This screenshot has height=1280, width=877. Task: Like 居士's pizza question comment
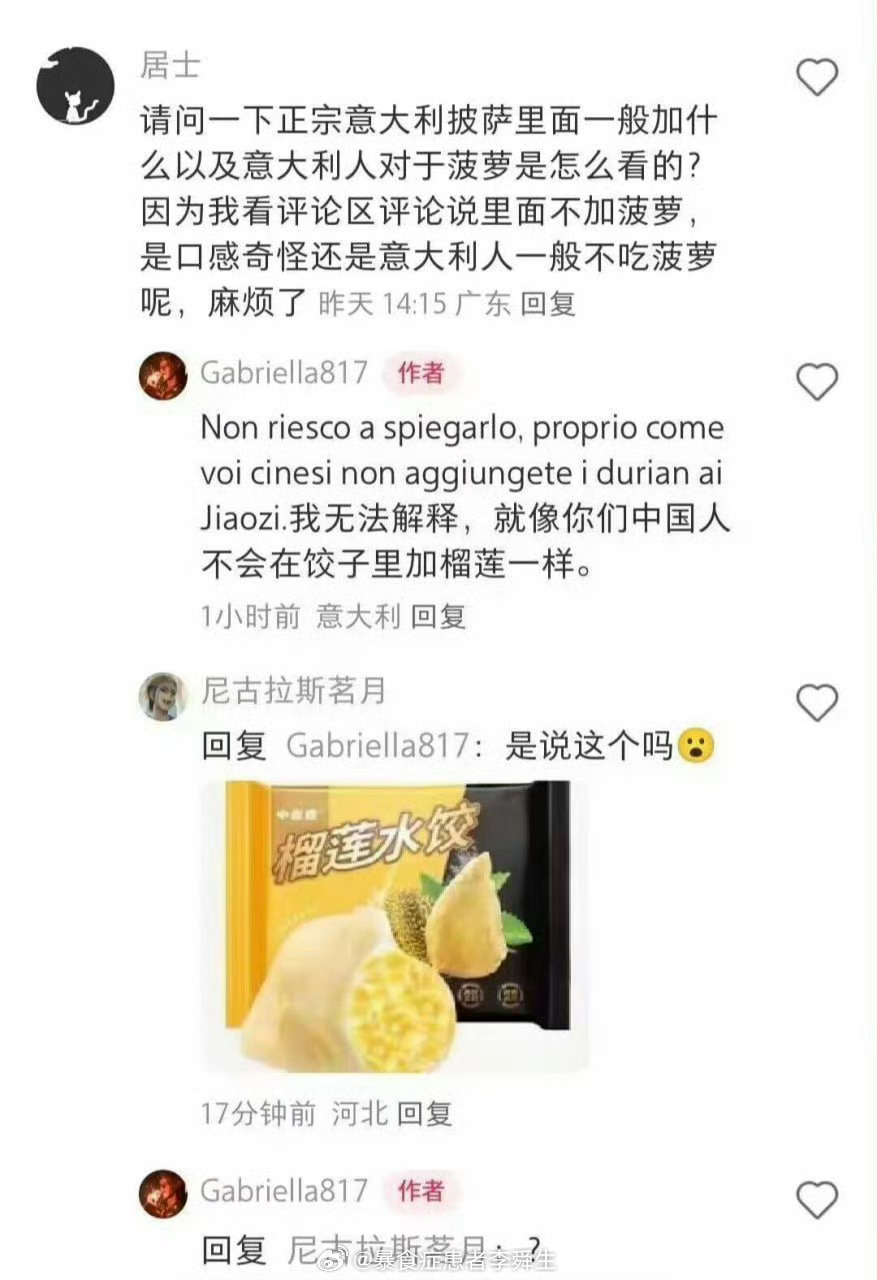click(818, 76)
